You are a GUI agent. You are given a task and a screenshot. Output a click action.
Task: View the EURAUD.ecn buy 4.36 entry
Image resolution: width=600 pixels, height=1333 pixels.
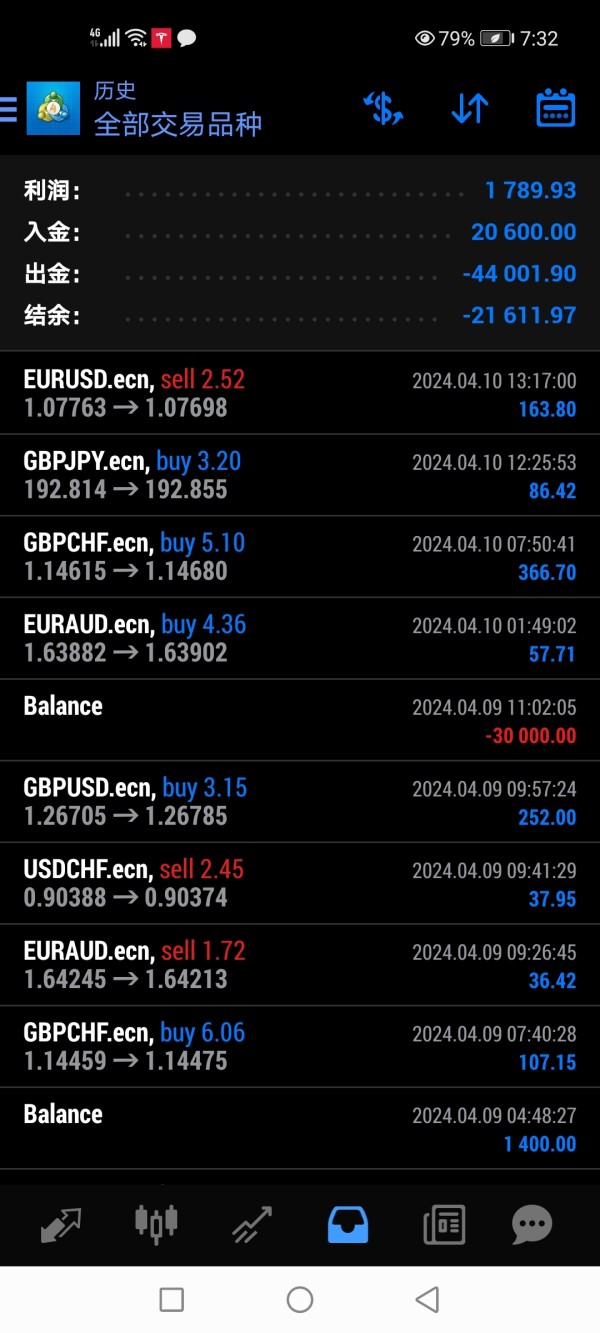click(300, 639)
